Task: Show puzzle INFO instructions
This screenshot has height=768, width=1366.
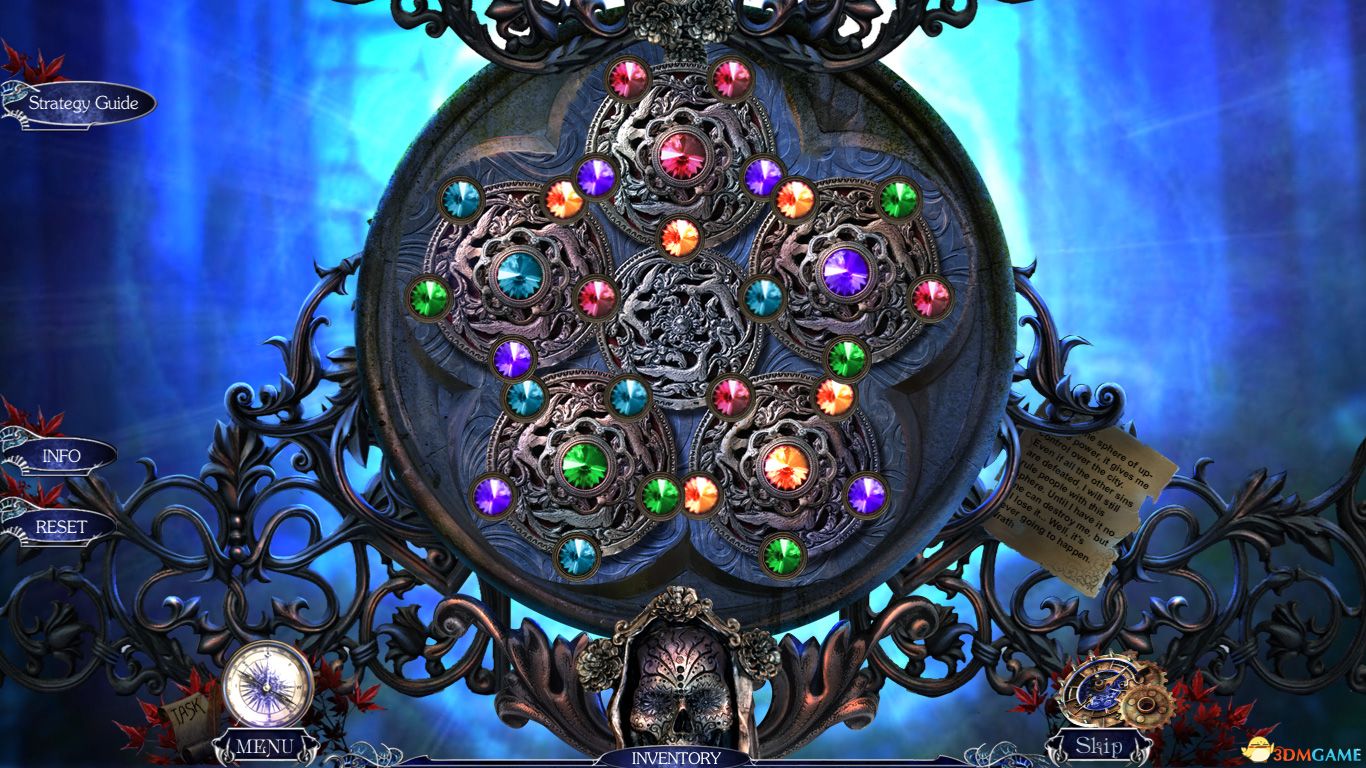Action: 61,456
